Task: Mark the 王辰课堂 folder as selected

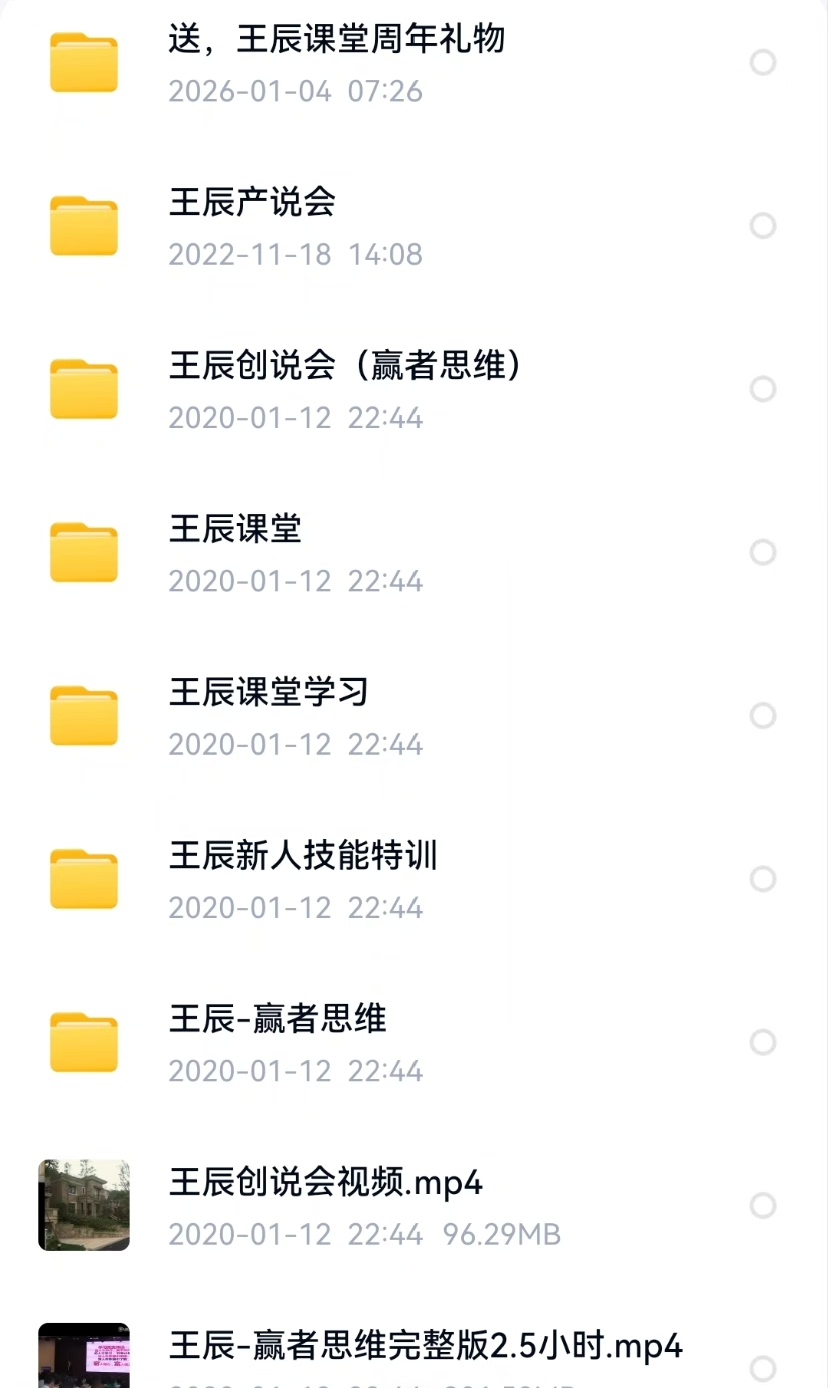Action: click(x=763, y=553)
